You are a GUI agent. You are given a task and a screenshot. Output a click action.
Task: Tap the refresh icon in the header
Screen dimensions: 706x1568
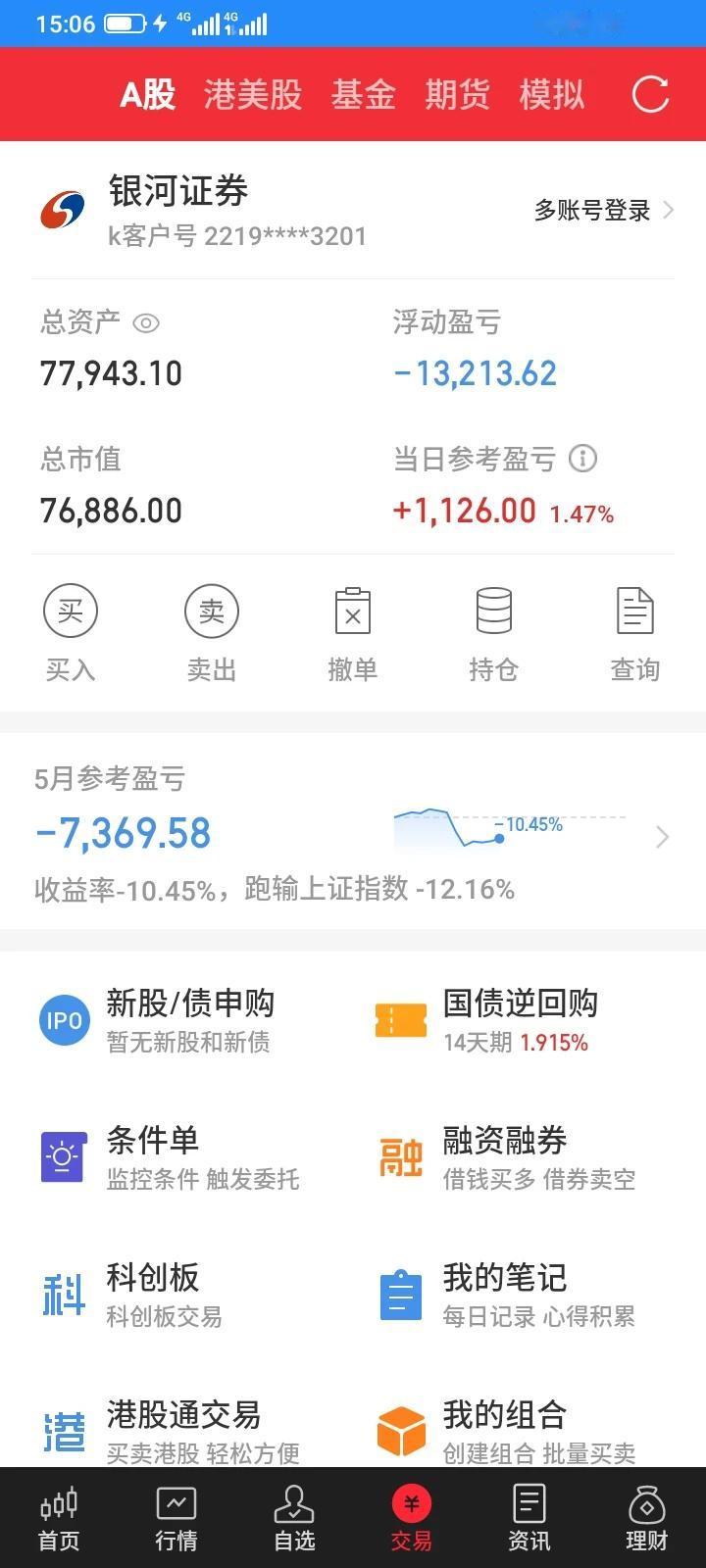click(x=650, y=95)
